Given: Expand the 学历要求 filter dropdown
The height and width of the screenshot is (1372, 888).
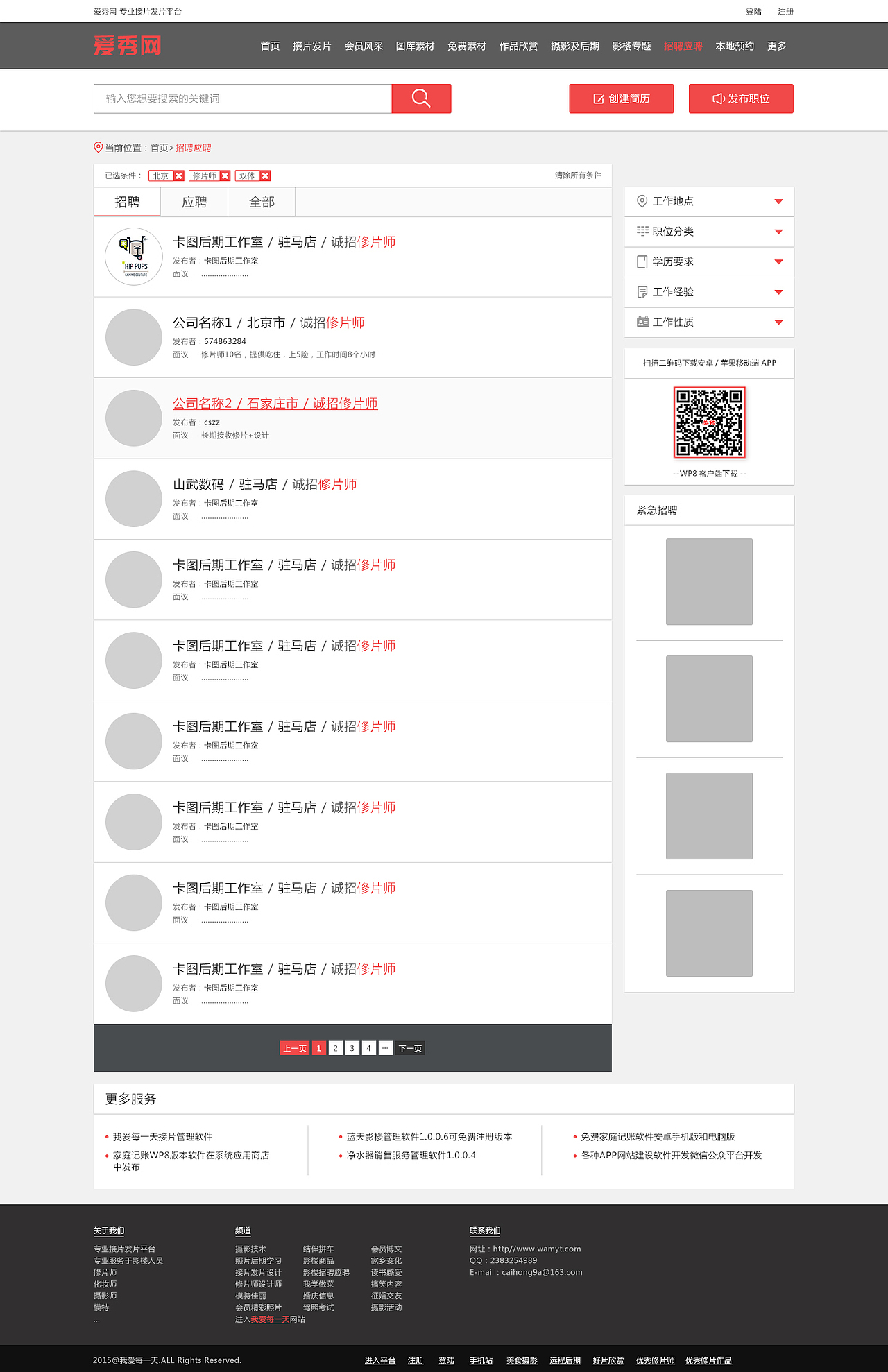Looking at the screenshot, I should (709, 261).
